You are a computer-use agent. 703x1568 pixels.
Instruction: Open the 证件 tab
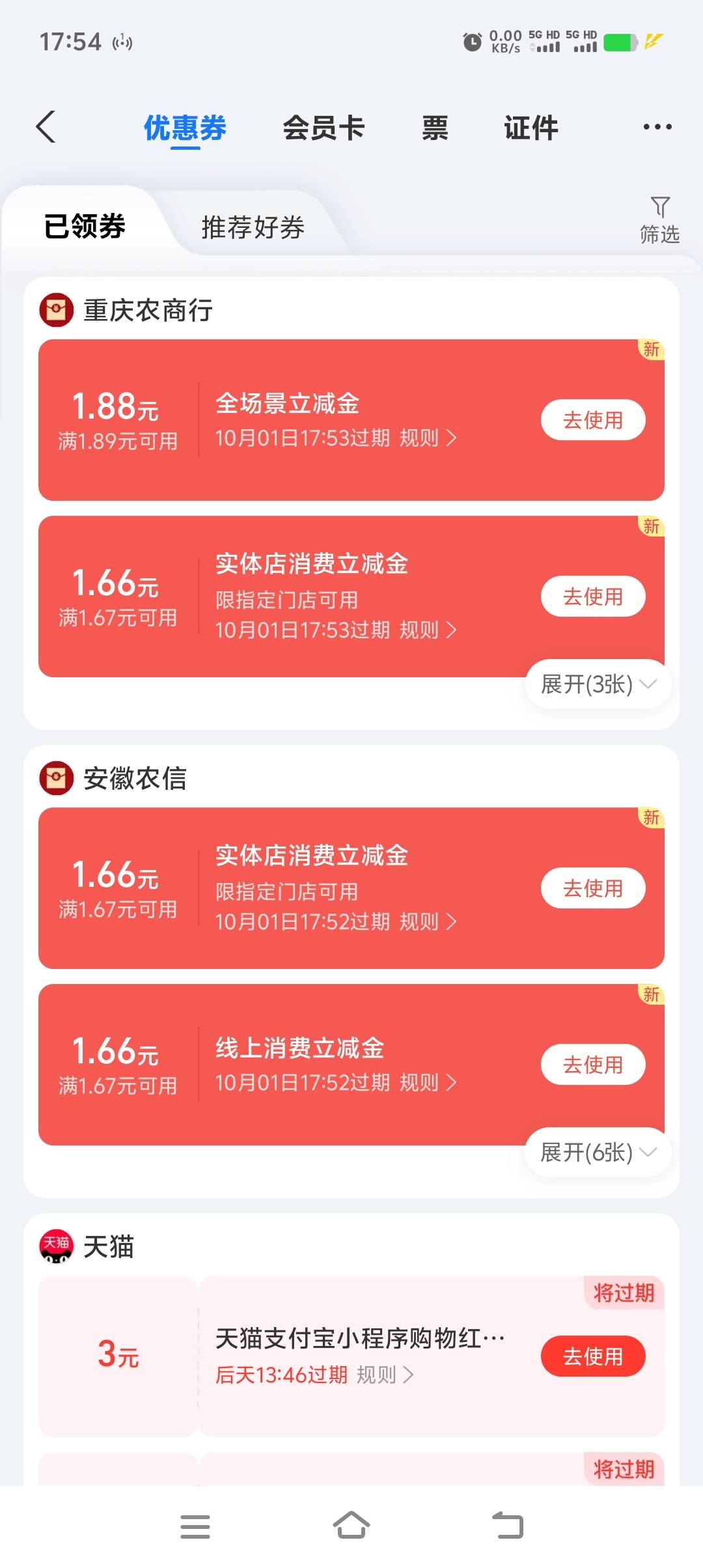coord(531,128)
